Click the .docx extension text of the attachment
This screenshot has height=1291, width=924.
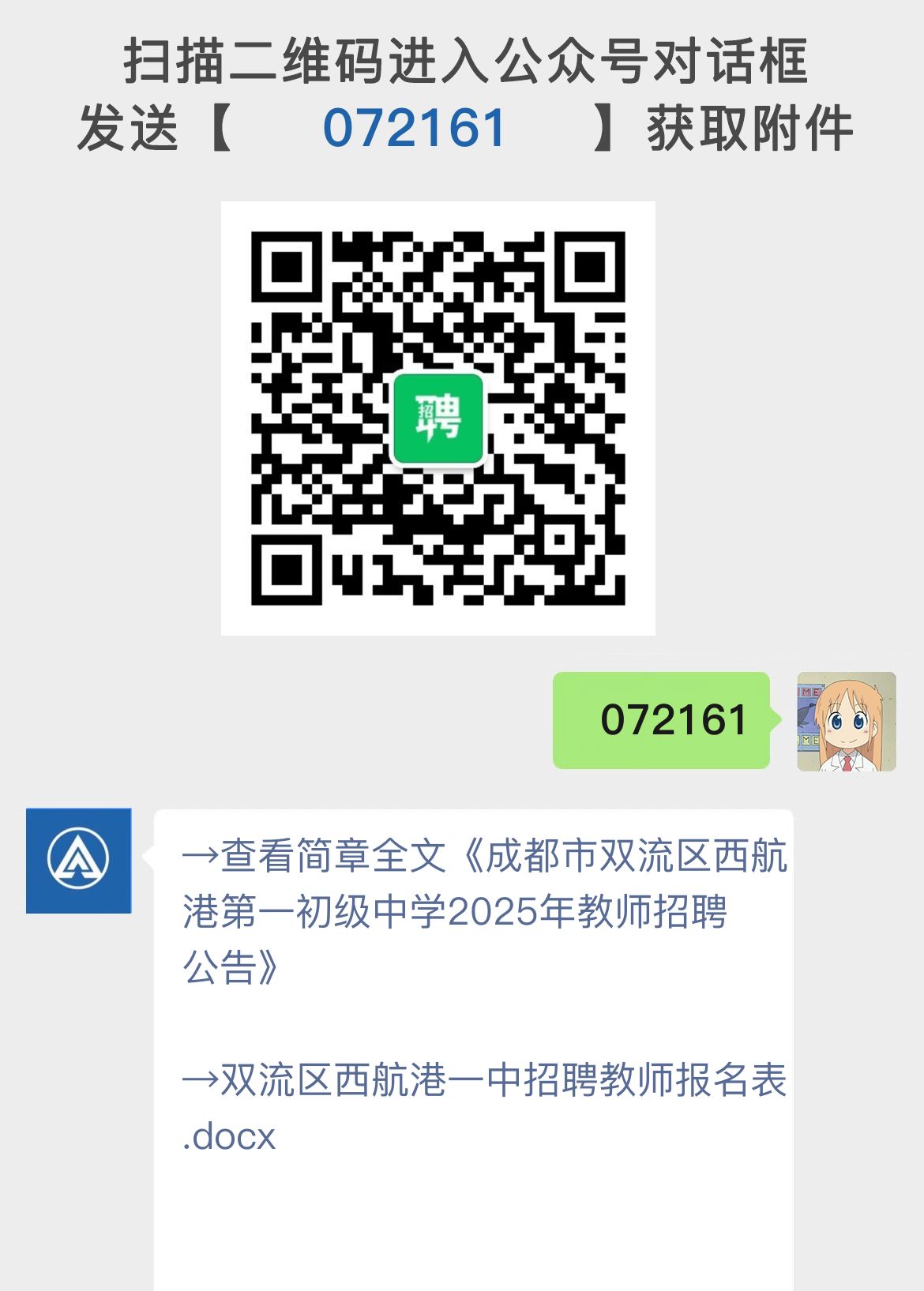coord(227,1138)
